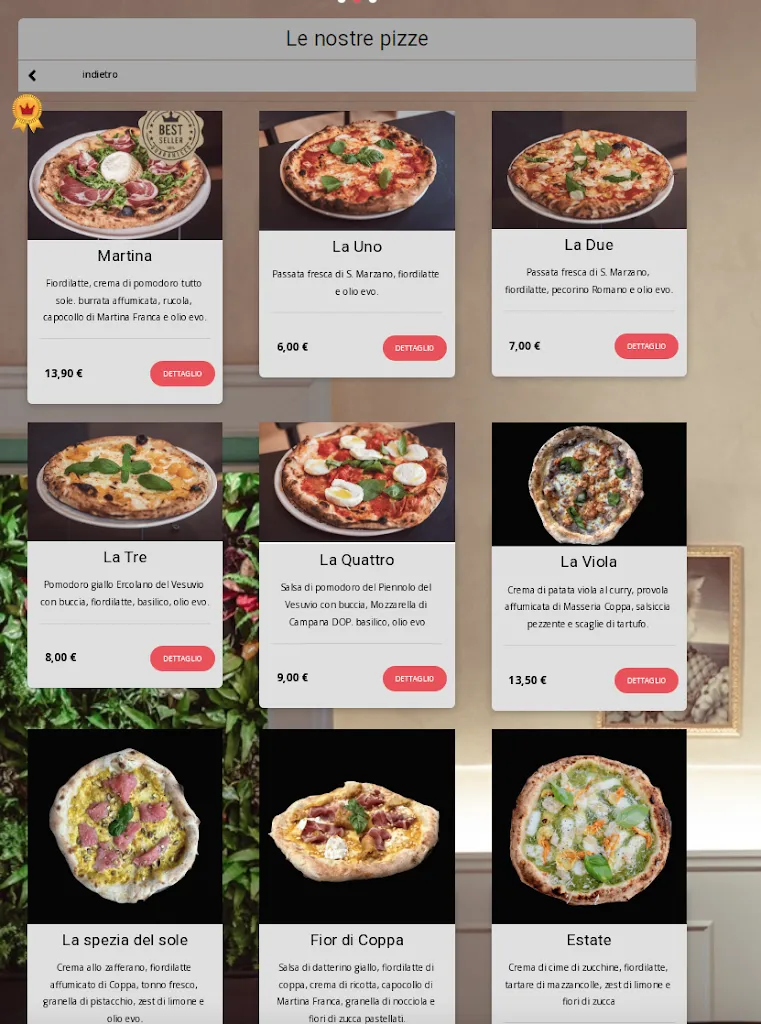Select the La Quattro pizza picture
761x1024 pixels.
357,481
